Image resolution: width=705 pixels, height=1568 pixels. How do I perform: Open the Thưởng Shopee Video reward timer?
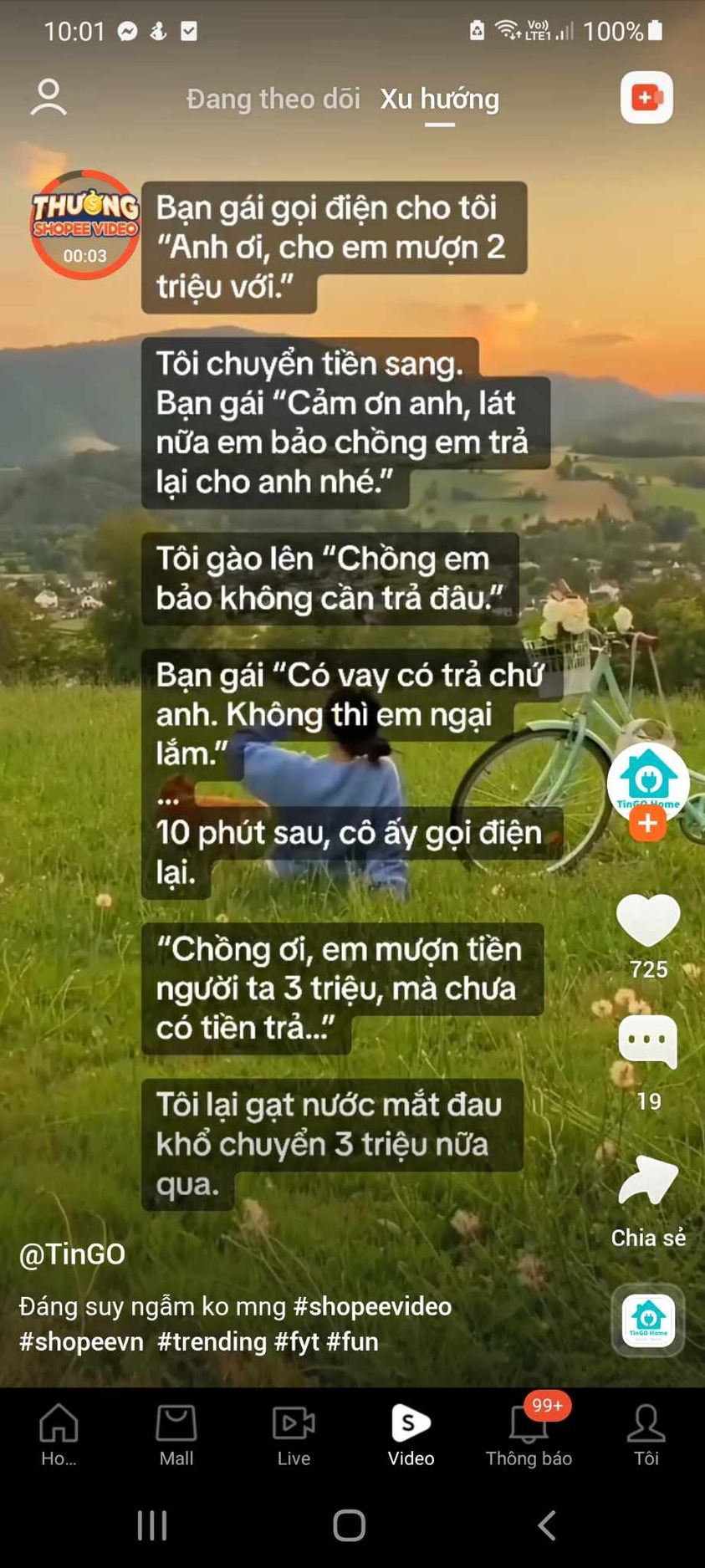(84, 224)
